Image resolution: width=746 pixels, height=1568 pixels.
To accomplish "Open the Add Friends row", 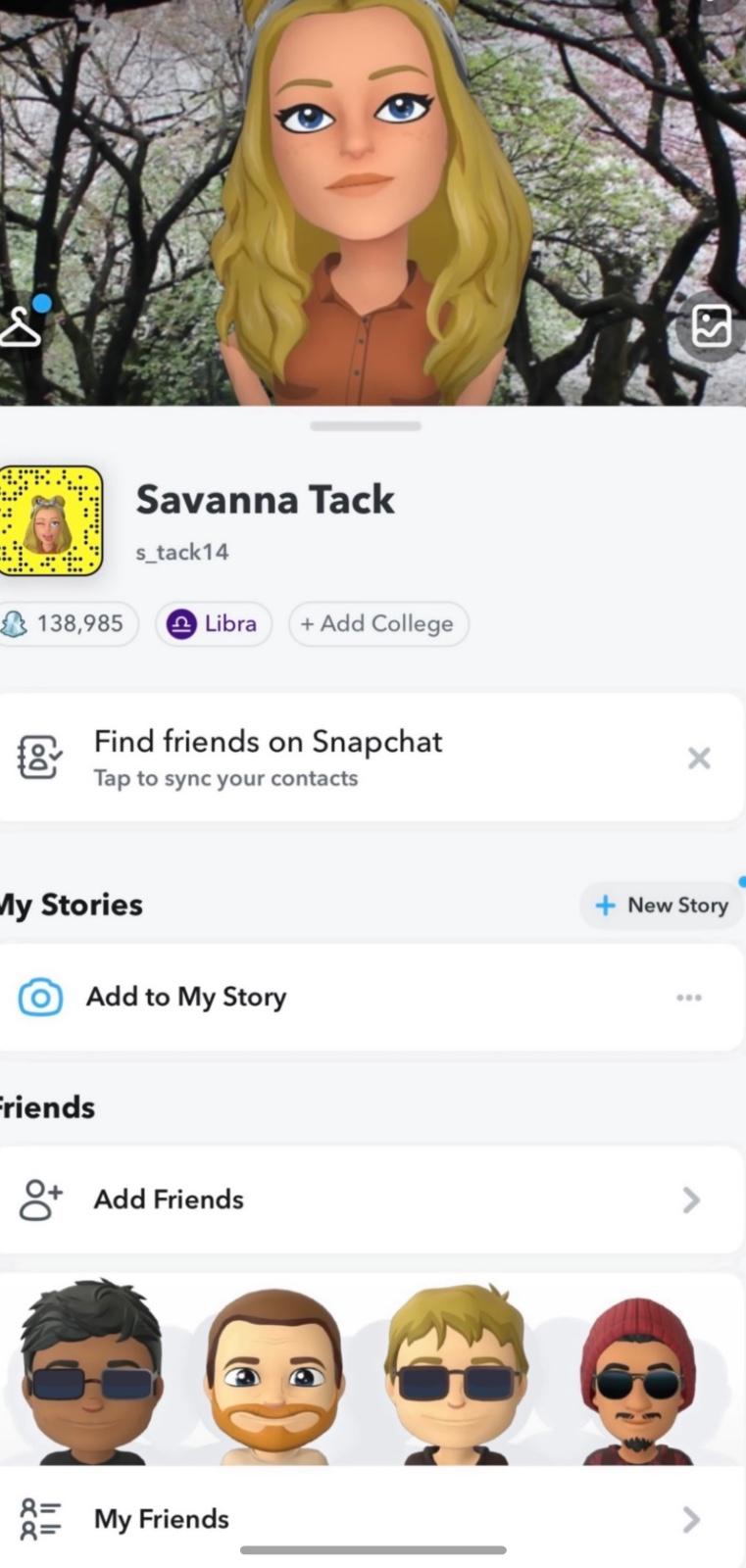I will [372, 1200].
